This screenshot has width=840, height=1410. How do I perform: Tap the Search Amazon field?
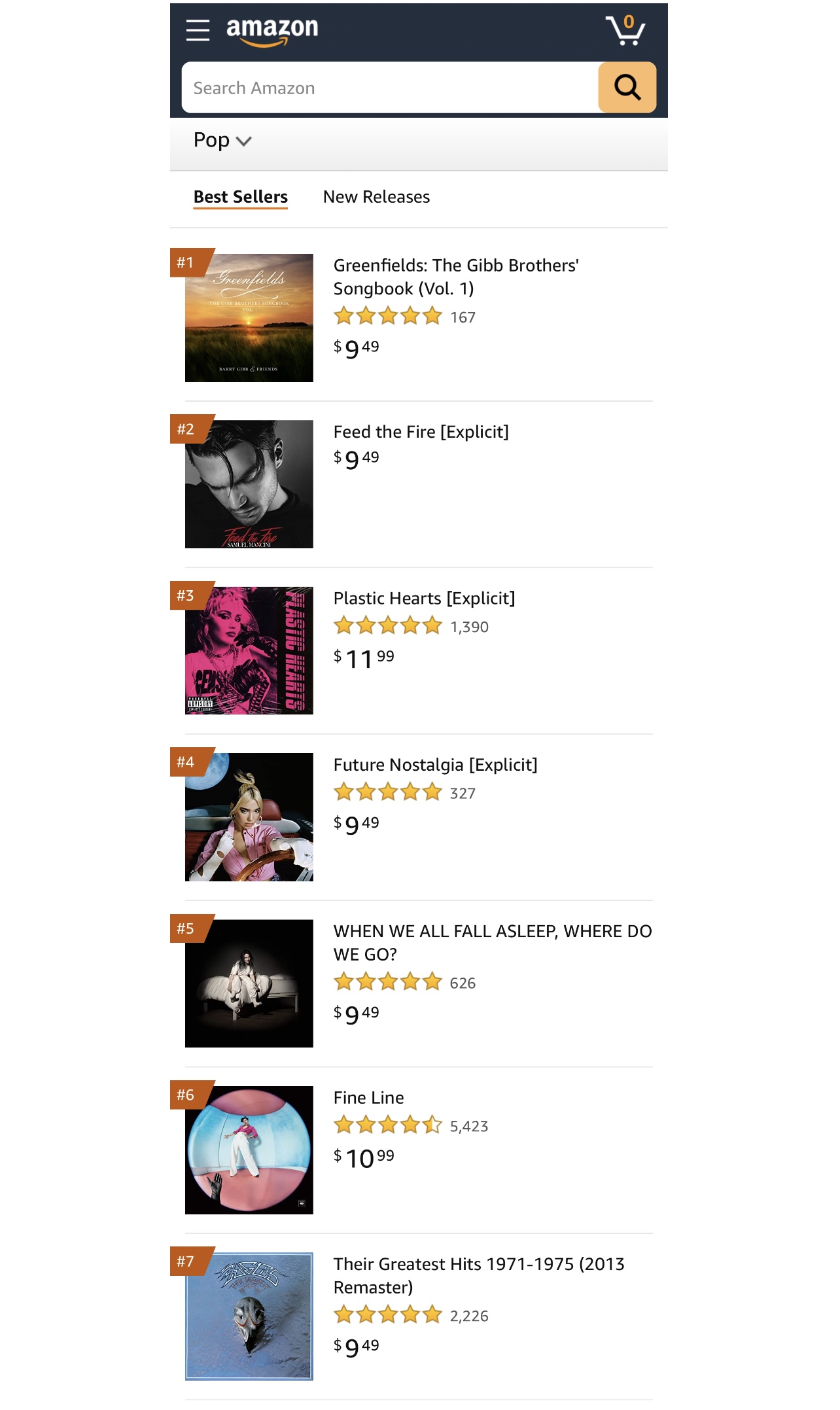tap(390, 88)
